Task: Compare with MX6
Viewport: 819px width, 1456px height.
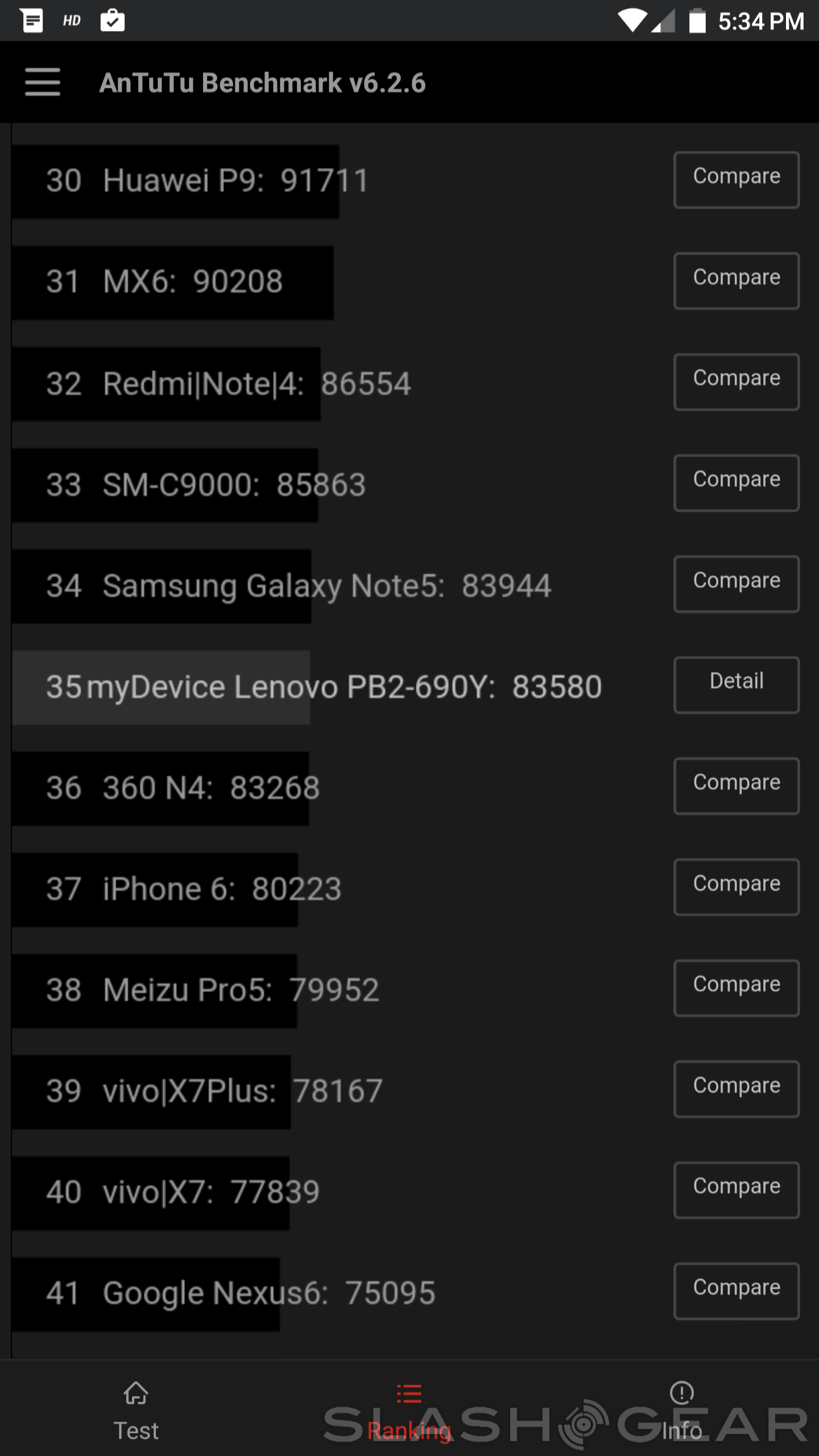Action: pos(736,280)
